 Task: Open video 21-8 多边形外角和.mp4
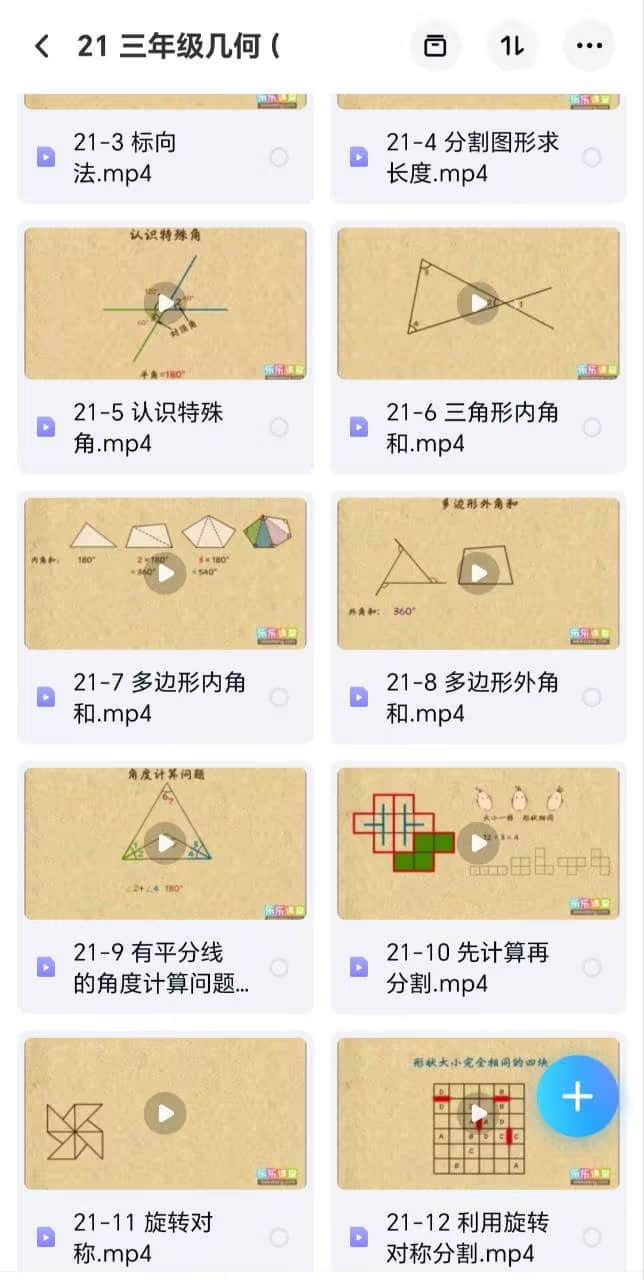pyautogui.click(x=478, y=573)
